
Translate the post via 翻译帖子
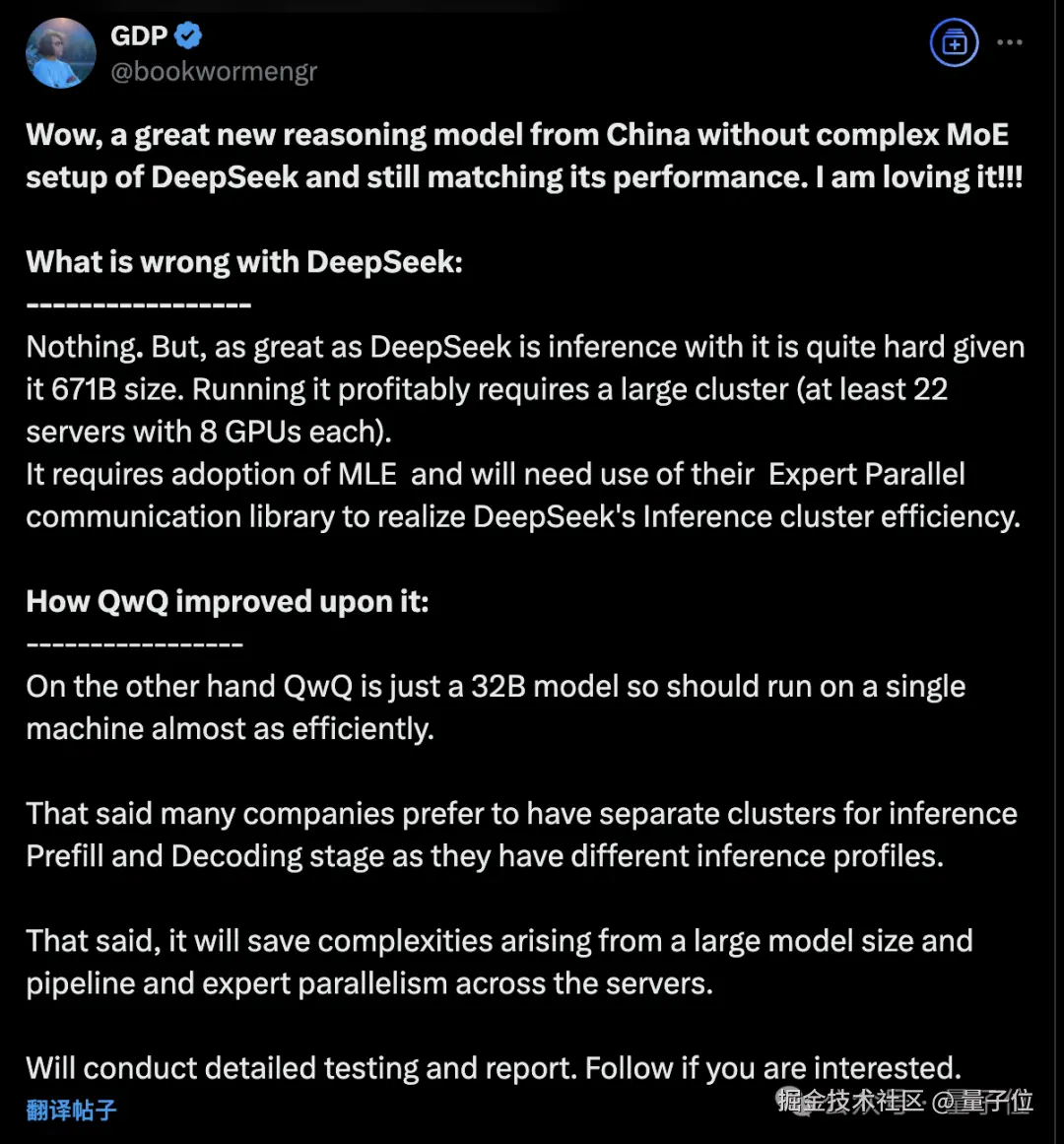[72, 1110]
